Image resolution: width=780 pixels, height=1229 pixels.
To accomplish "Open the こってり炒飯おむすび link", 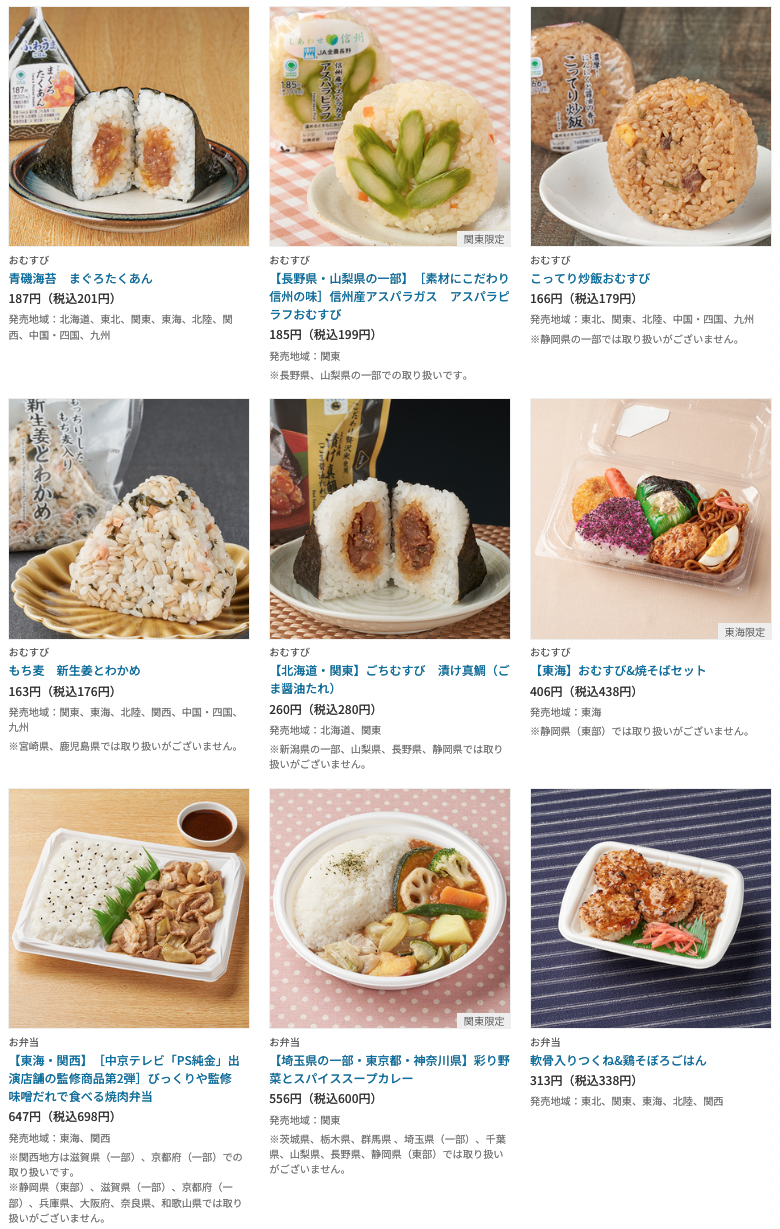I will pos(590,278).
